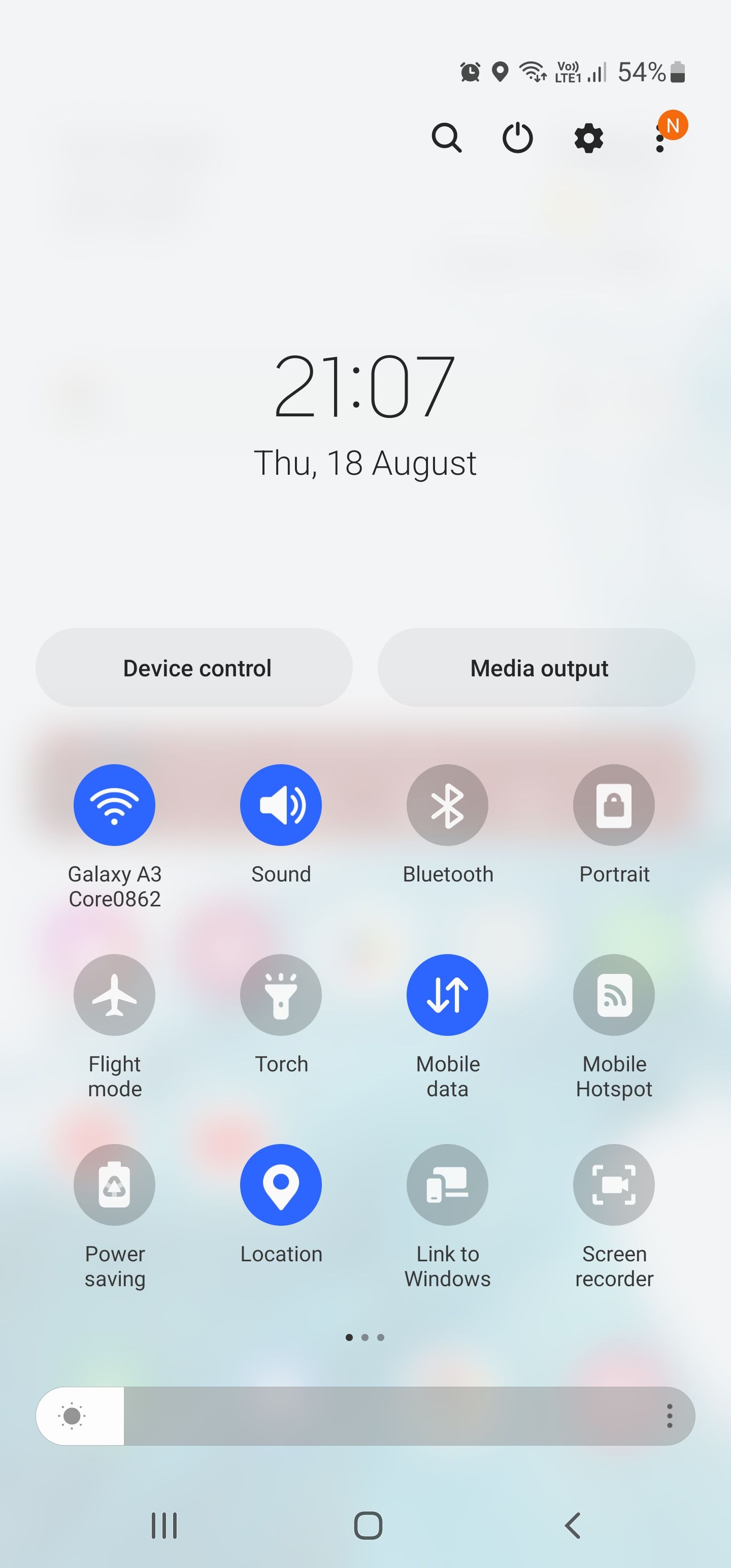Enable Power saving mode

pyautogui.click(x=114, y=1184)
